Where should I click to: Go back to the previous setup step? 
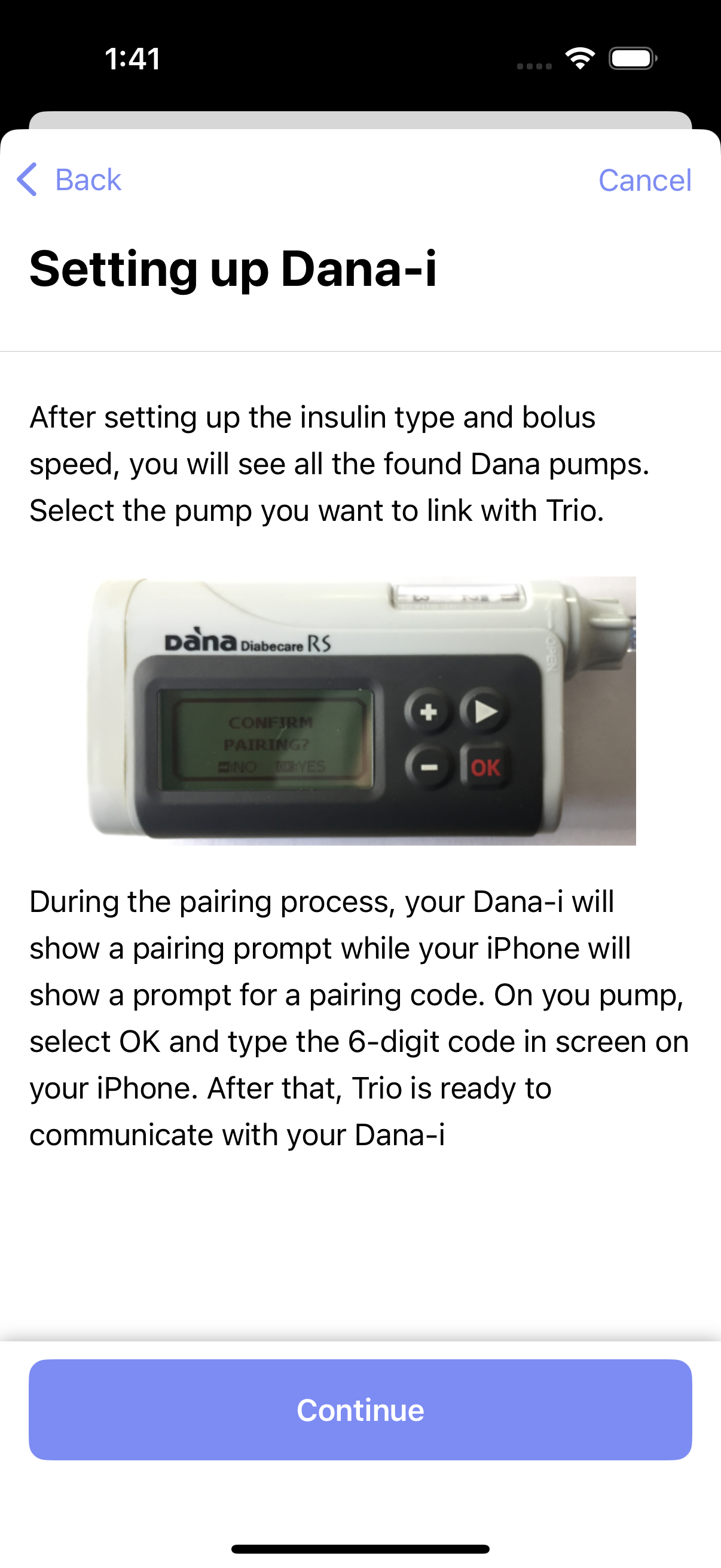click(x=69, y=179)
